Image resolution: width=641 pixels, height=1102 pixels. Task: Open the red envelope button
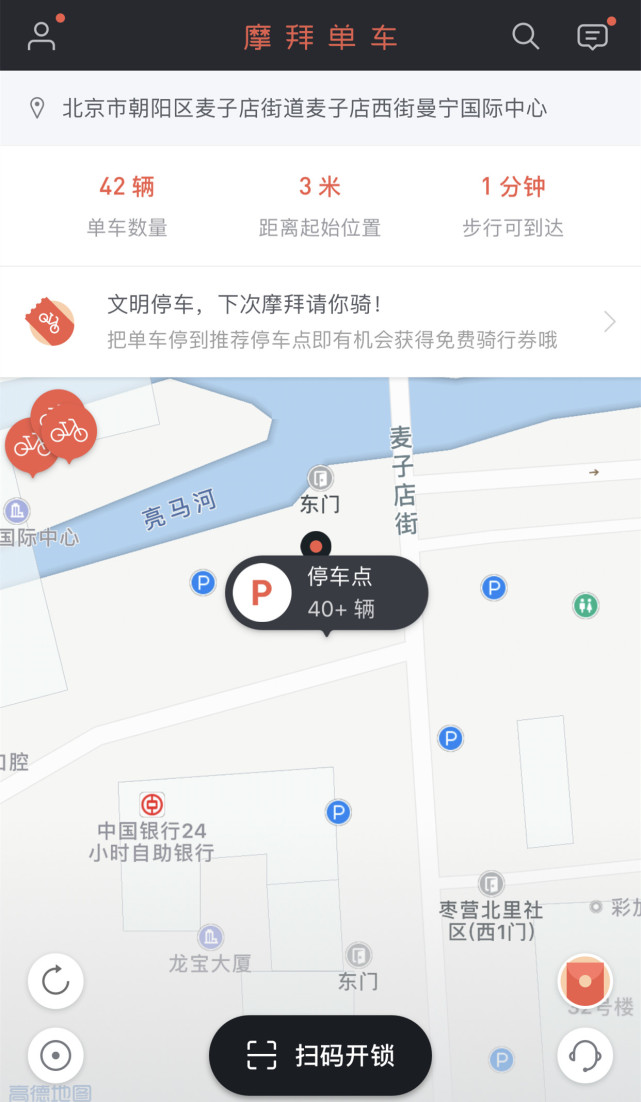[x=585, y=981]
